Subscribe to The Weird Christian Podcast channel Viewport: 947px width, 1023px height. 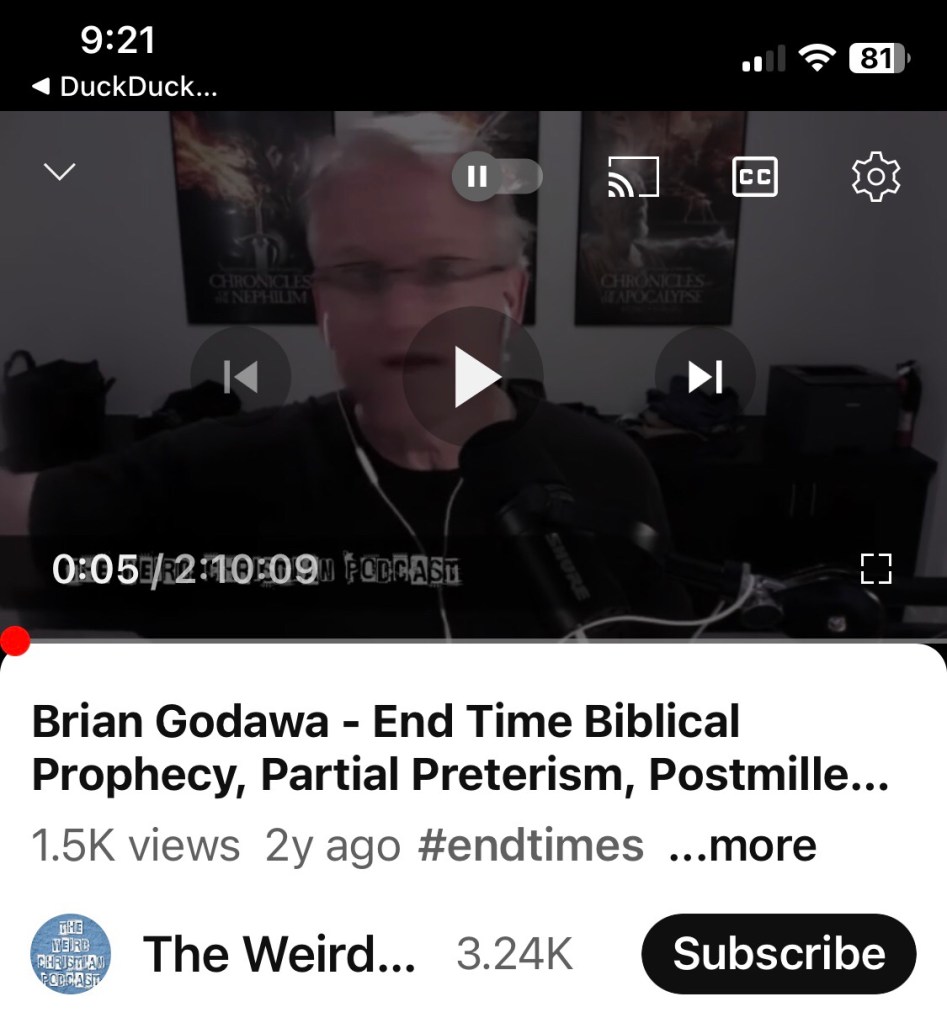click(x=778, y=953)
